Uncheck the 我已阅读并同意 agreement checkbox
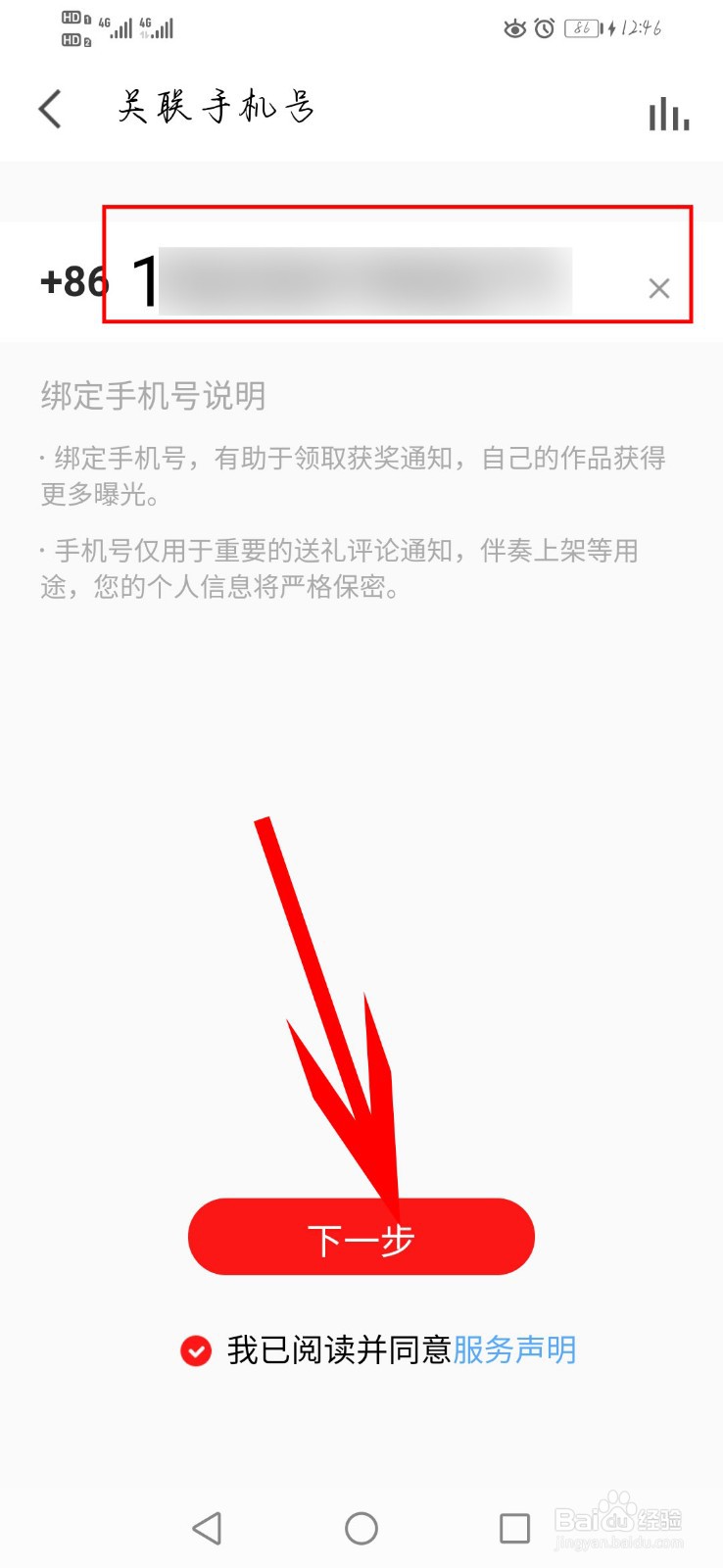The image size is (723, 1568). tap(196, 1350)
